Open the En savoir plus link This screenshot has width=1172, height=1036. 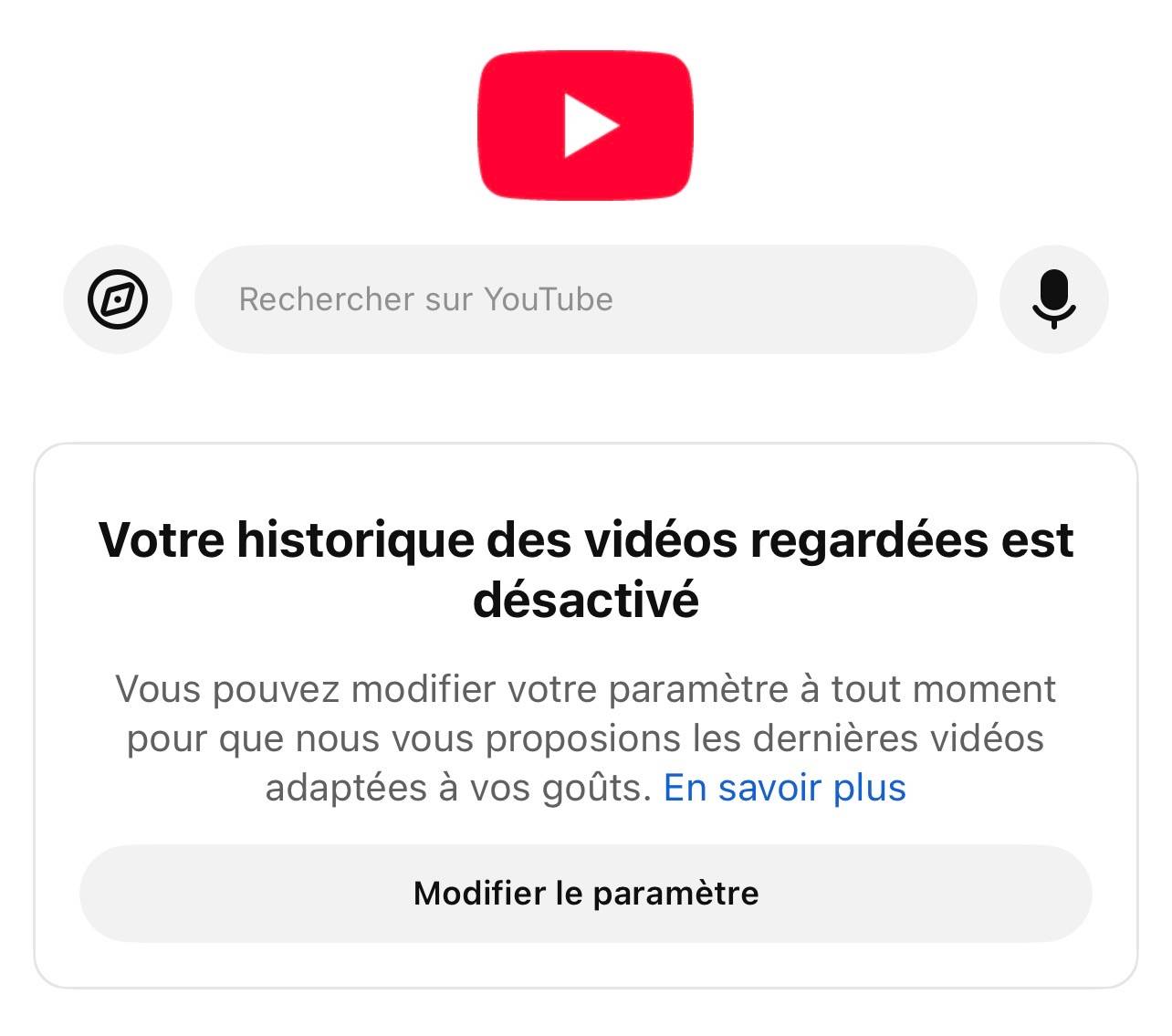(x=785, y=788)
